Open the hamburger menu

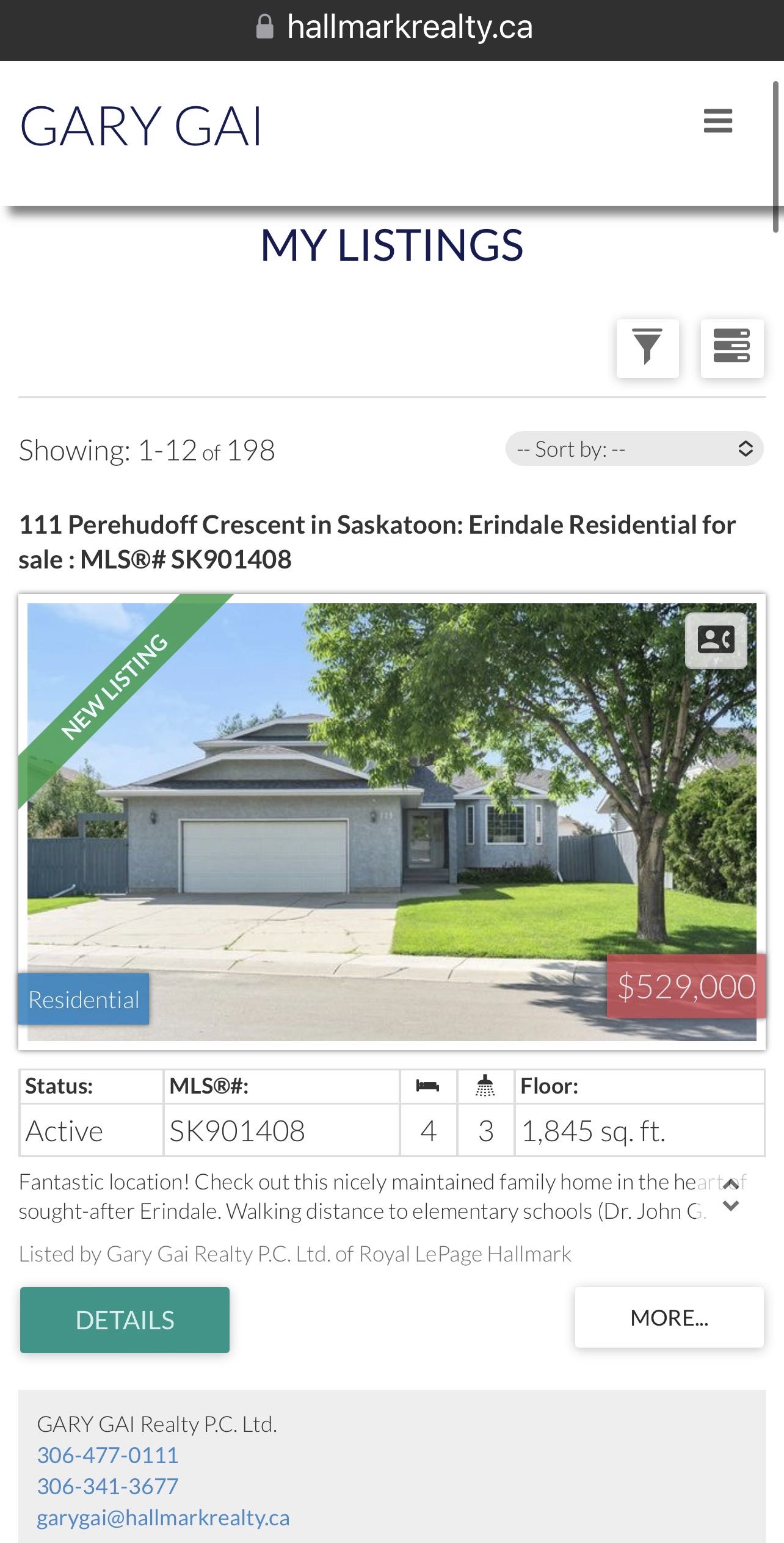(717, 121)
